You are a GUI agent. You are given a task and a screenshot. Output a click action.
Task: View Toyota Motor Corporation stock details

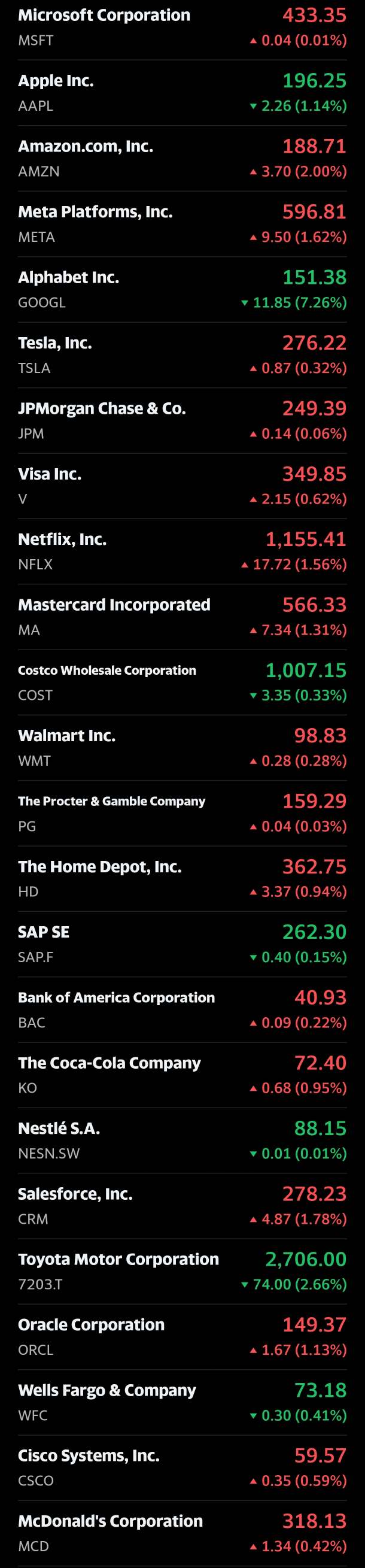[182, 1271]
